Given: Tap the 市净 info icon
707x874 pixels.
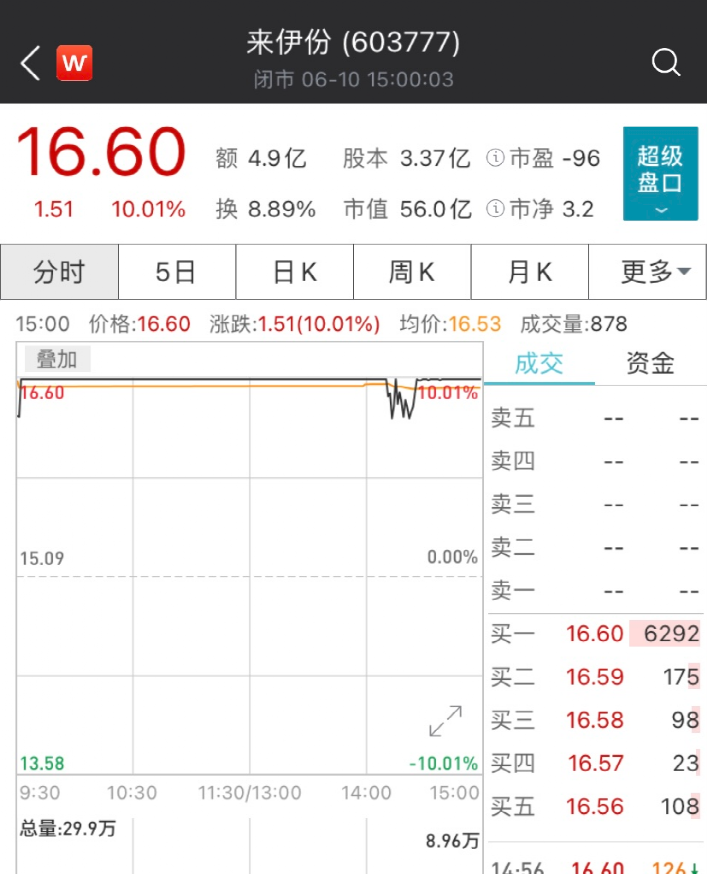Looking at the screenshot, I should 495,209.
